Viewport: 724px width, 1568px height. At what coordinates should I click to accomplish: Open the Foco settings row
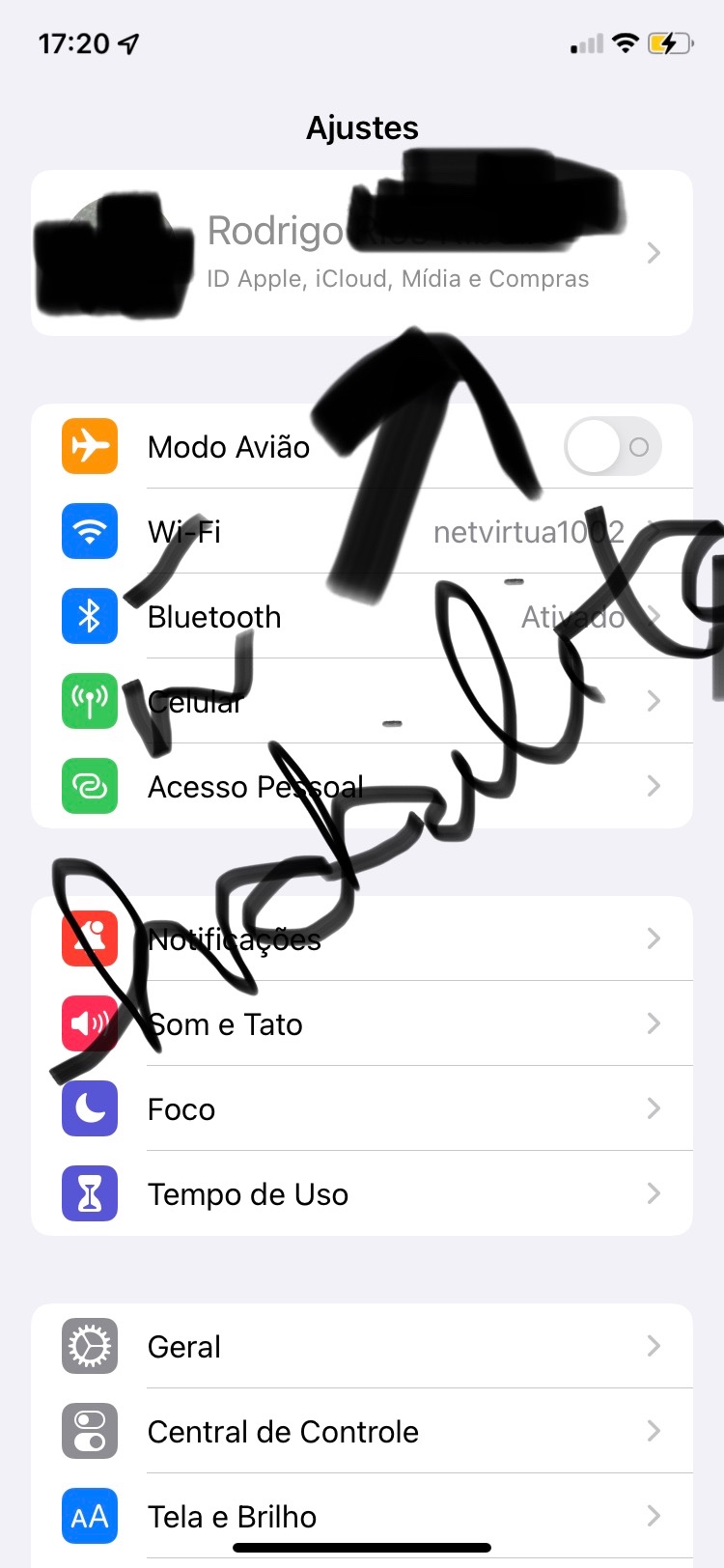362,1108
